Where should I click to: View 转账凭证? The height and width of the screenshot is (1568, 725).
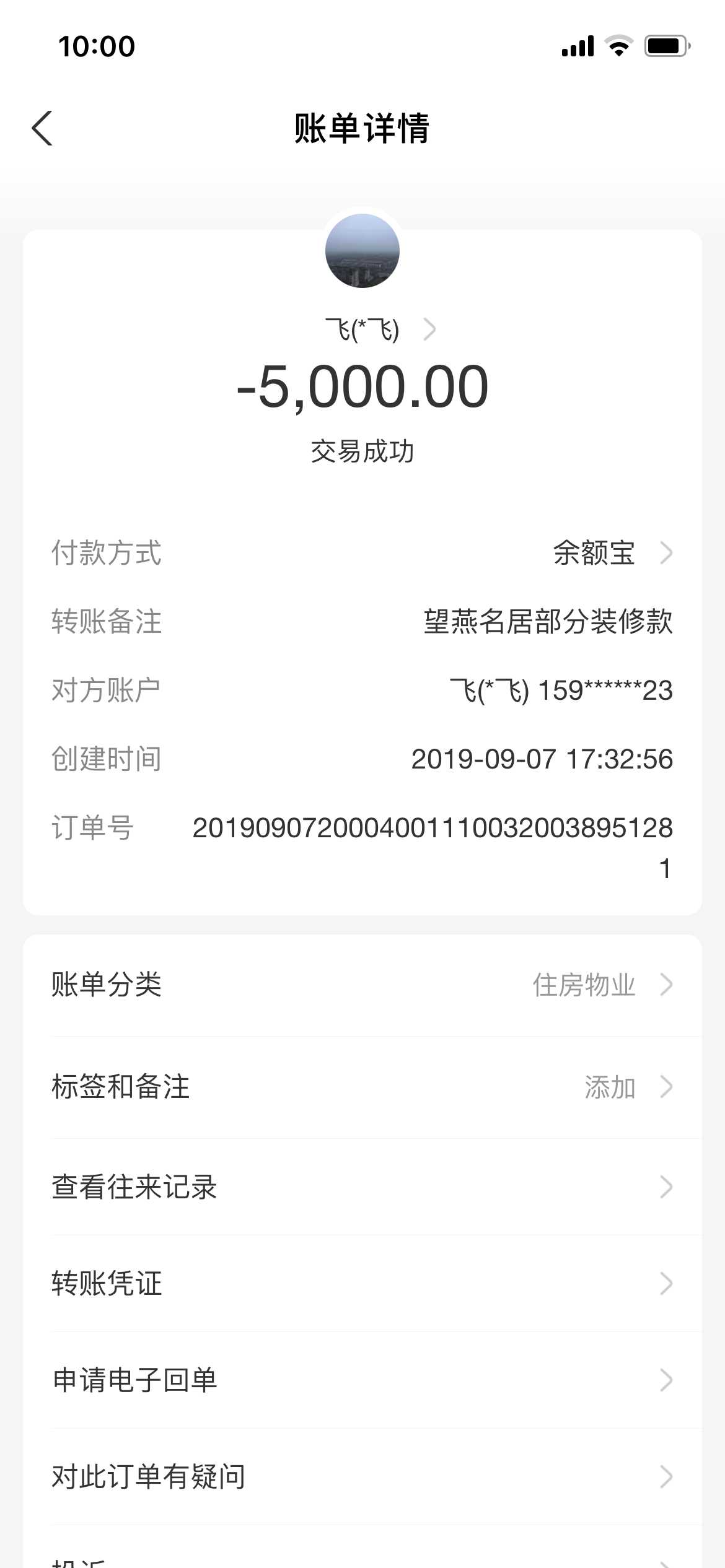(x=362, y=1284)
